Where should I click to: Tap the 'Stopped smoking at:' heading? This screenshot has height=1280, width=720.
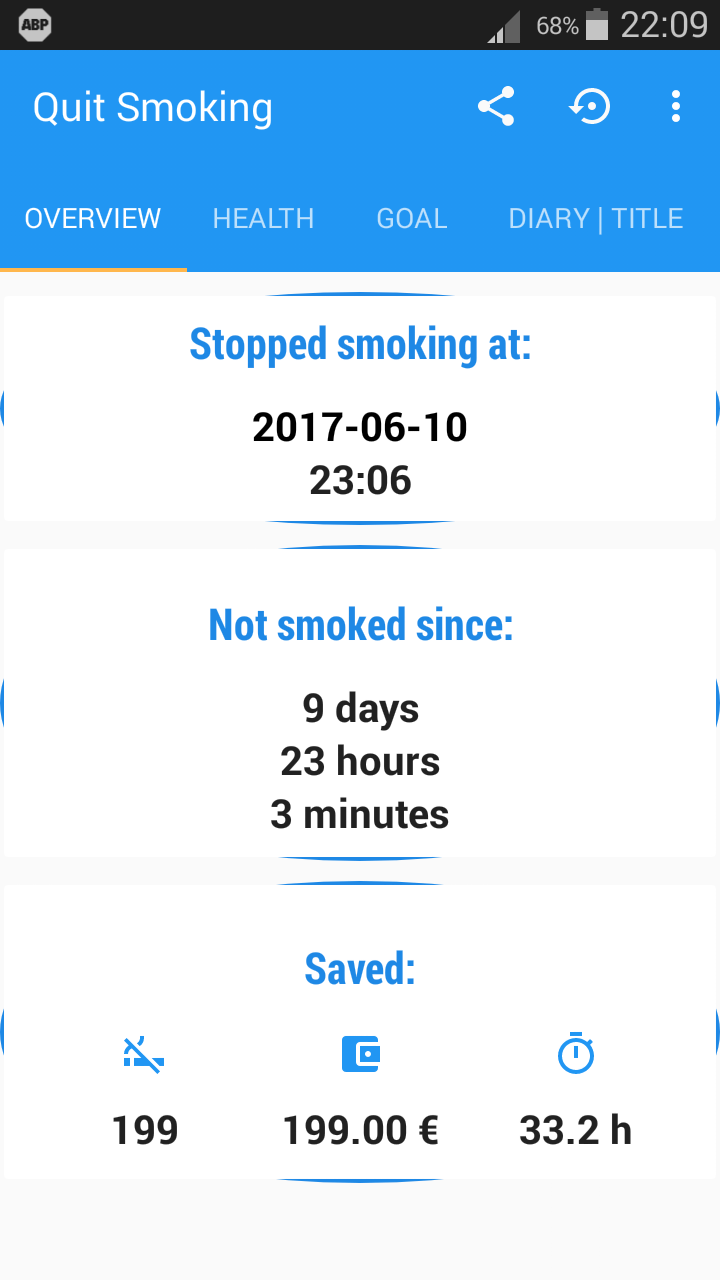360,343
